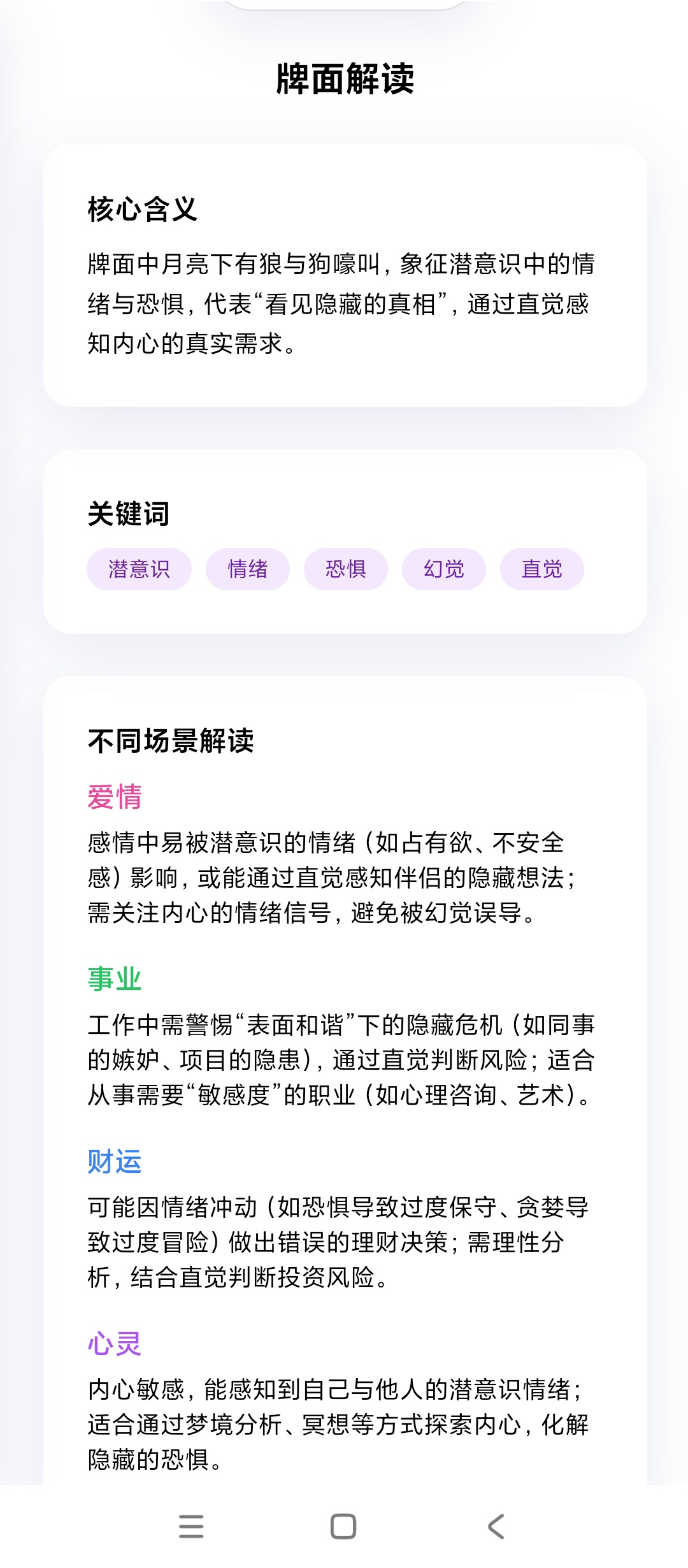Image resolution: width=688 pixels, height=1568 pixels.
Task: Tap the 恐惧 keyword chip
Action: click(346, 569)
